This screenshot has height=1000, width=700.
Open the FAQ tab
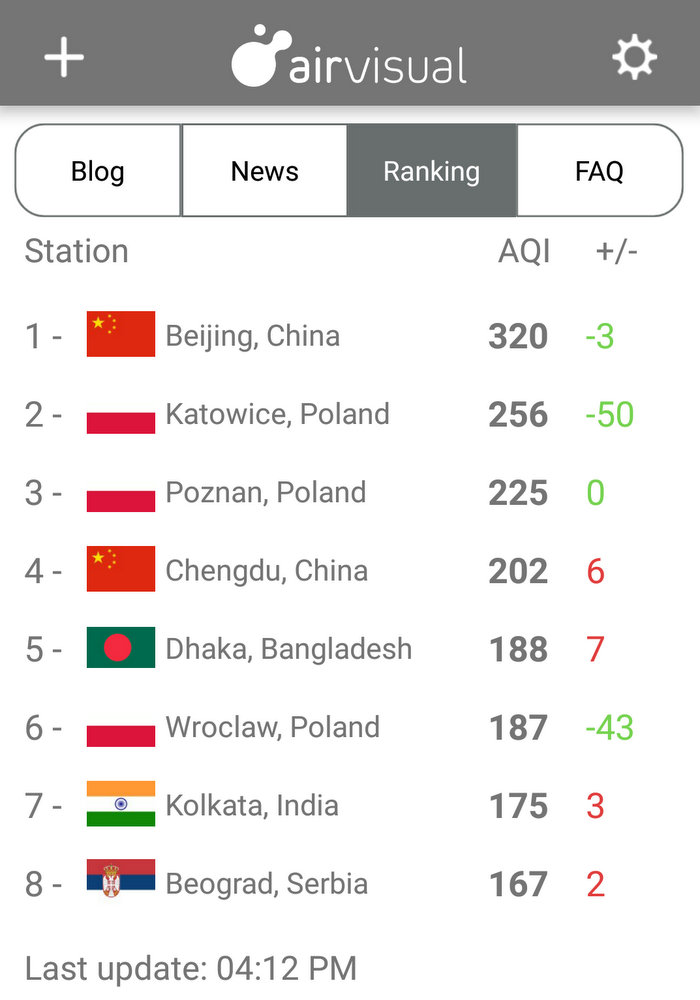point(599,171)
